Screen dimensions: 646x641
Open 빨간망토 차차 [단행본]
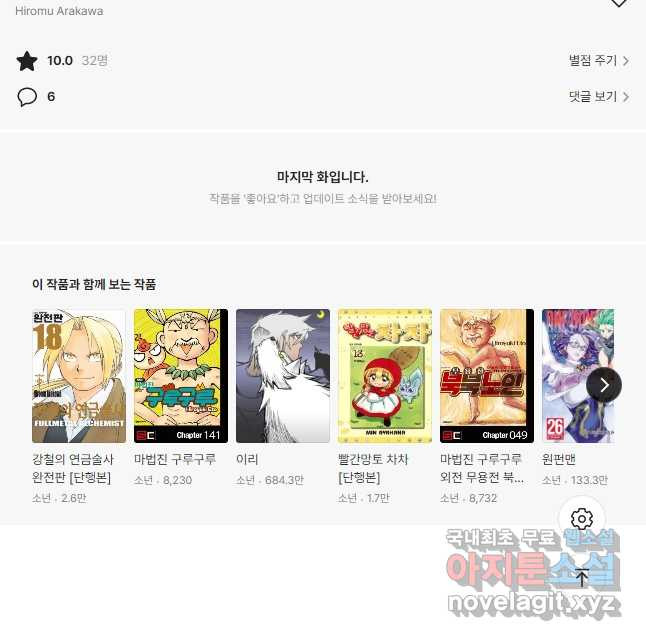tap(385, 376)
